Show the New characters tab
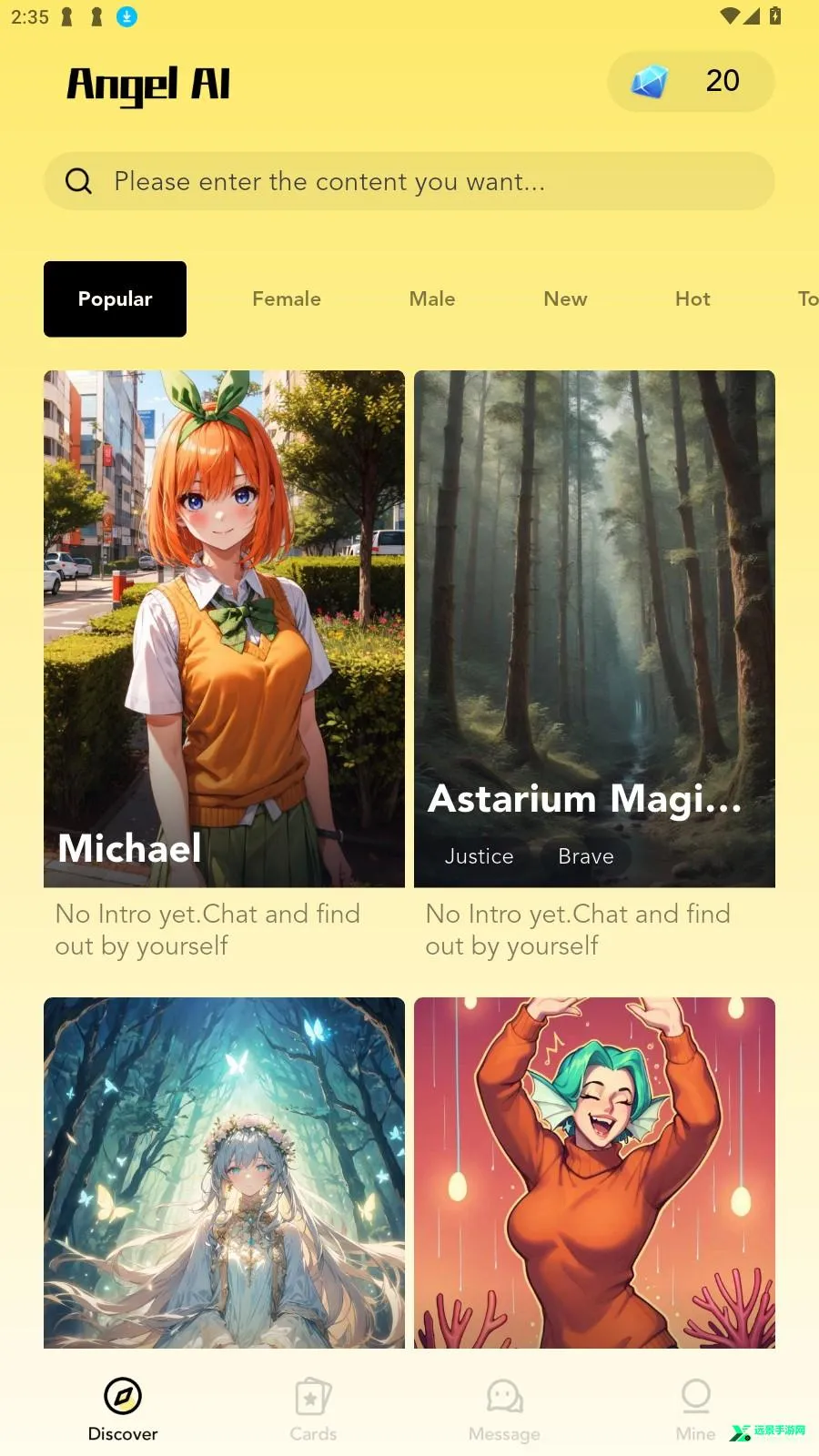Image resolution: width=819 pixels, height=1456 pixels. [565, 299]
